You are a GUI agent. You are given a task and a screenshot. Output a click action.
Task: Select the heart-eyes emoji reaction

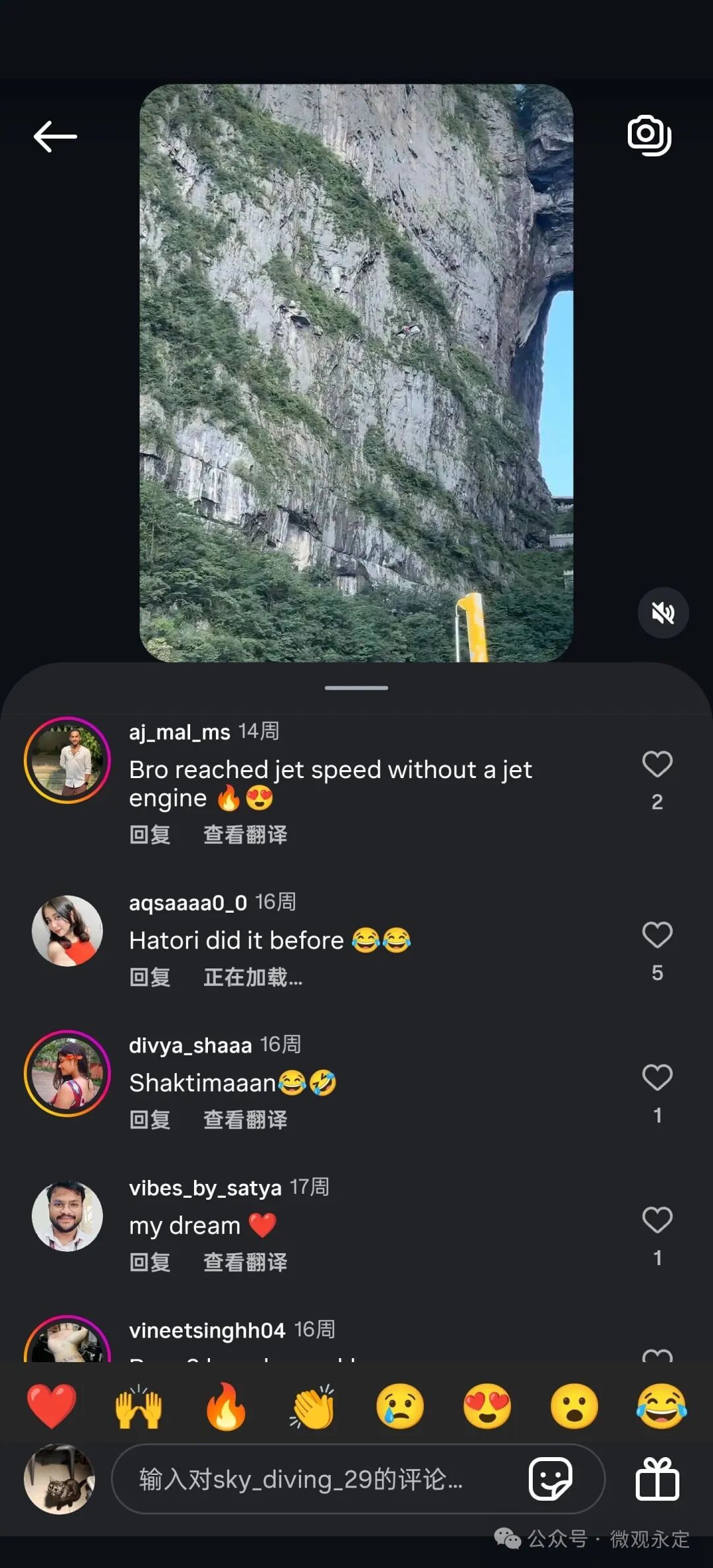click(x=487, y=1406)
